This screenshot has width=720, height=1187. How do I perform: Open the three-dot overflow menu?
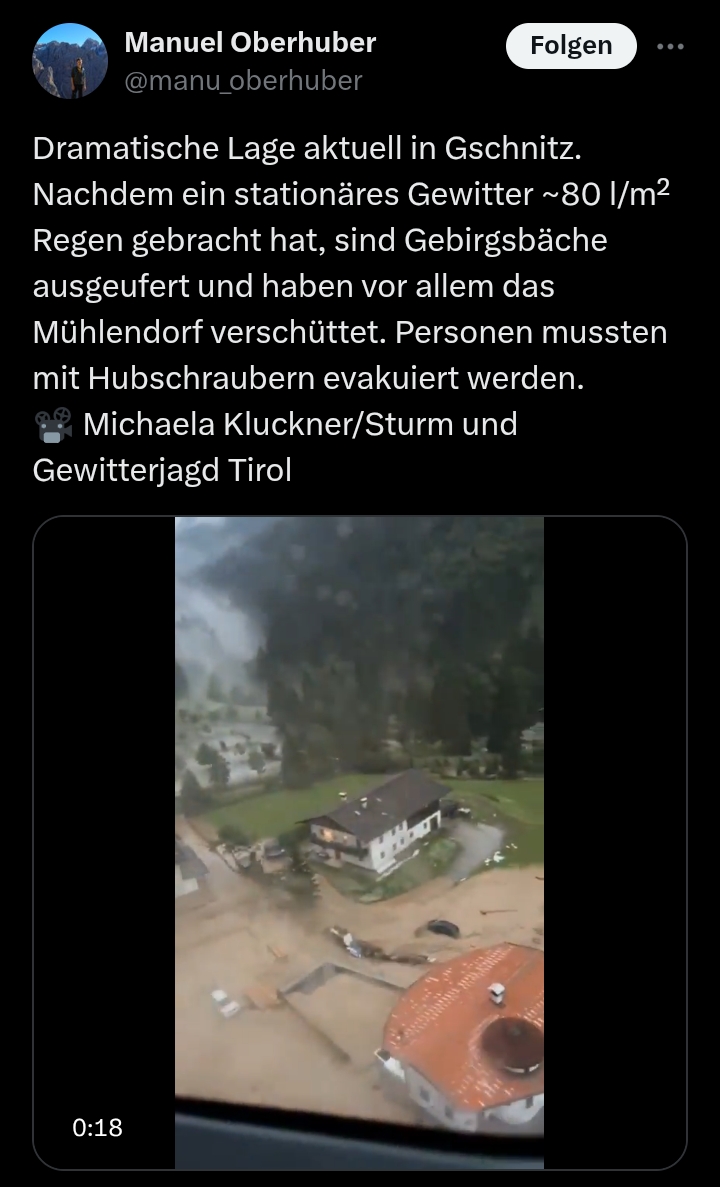tap(670, 46)
